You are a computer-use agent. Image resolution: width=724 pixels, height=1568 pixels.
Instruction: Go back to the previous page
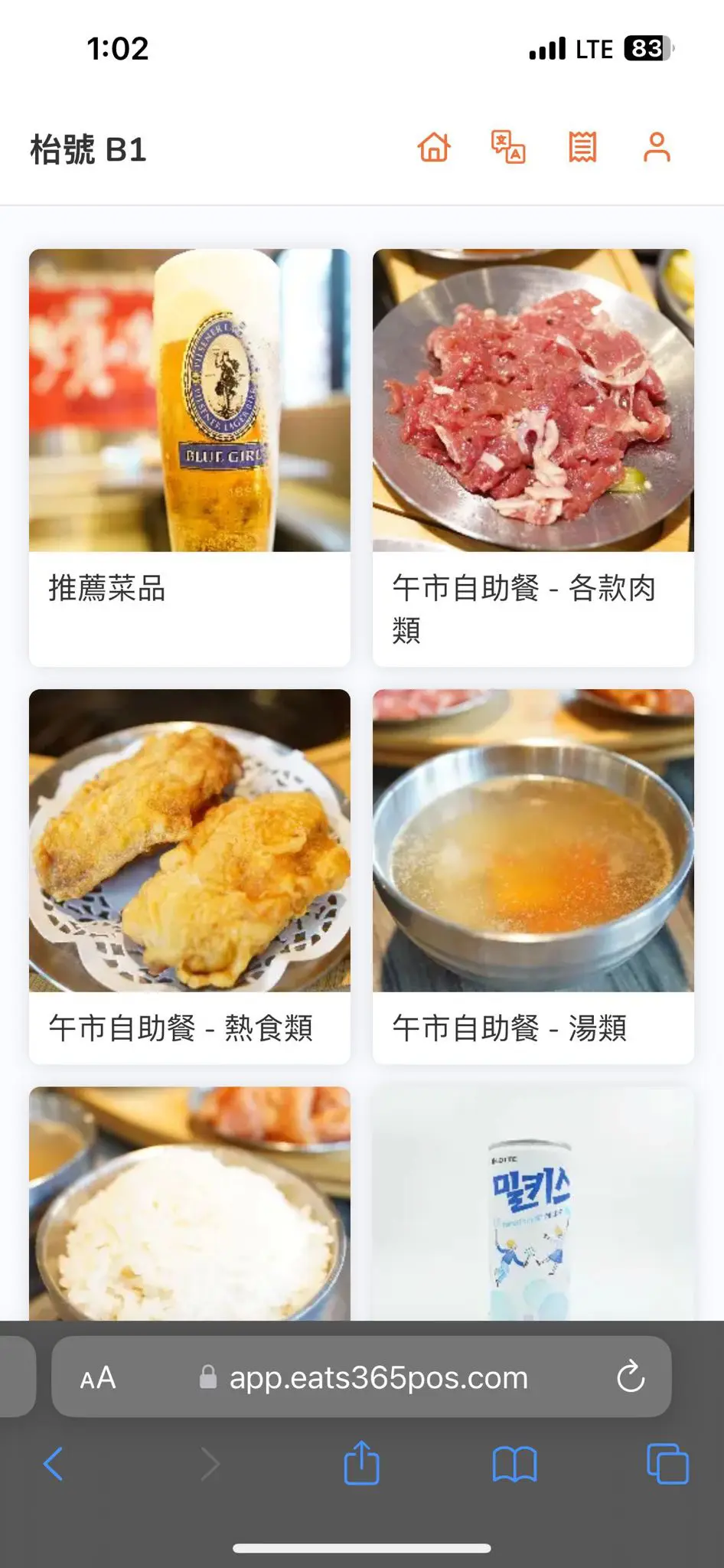click(x=54, y=1464)
